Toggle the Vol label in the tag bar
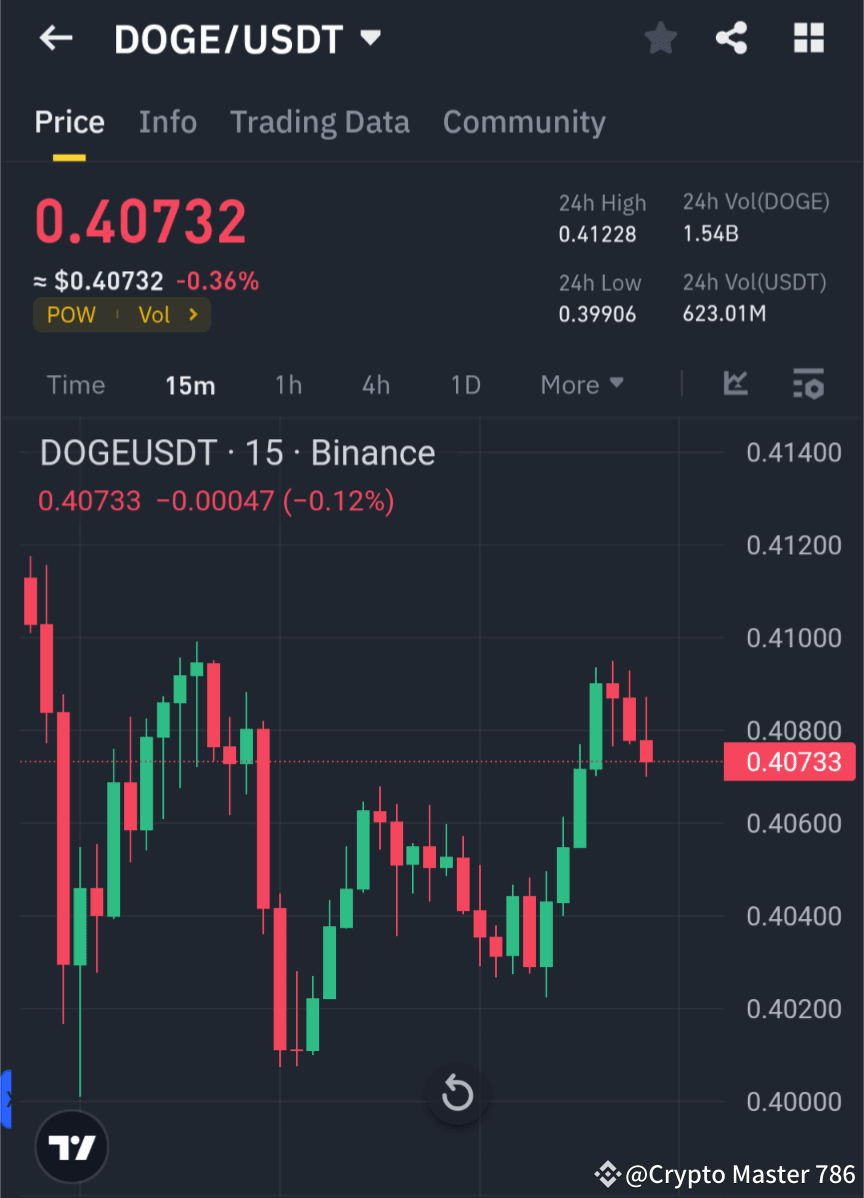The image size is (864, 1198). click(155, 314)
